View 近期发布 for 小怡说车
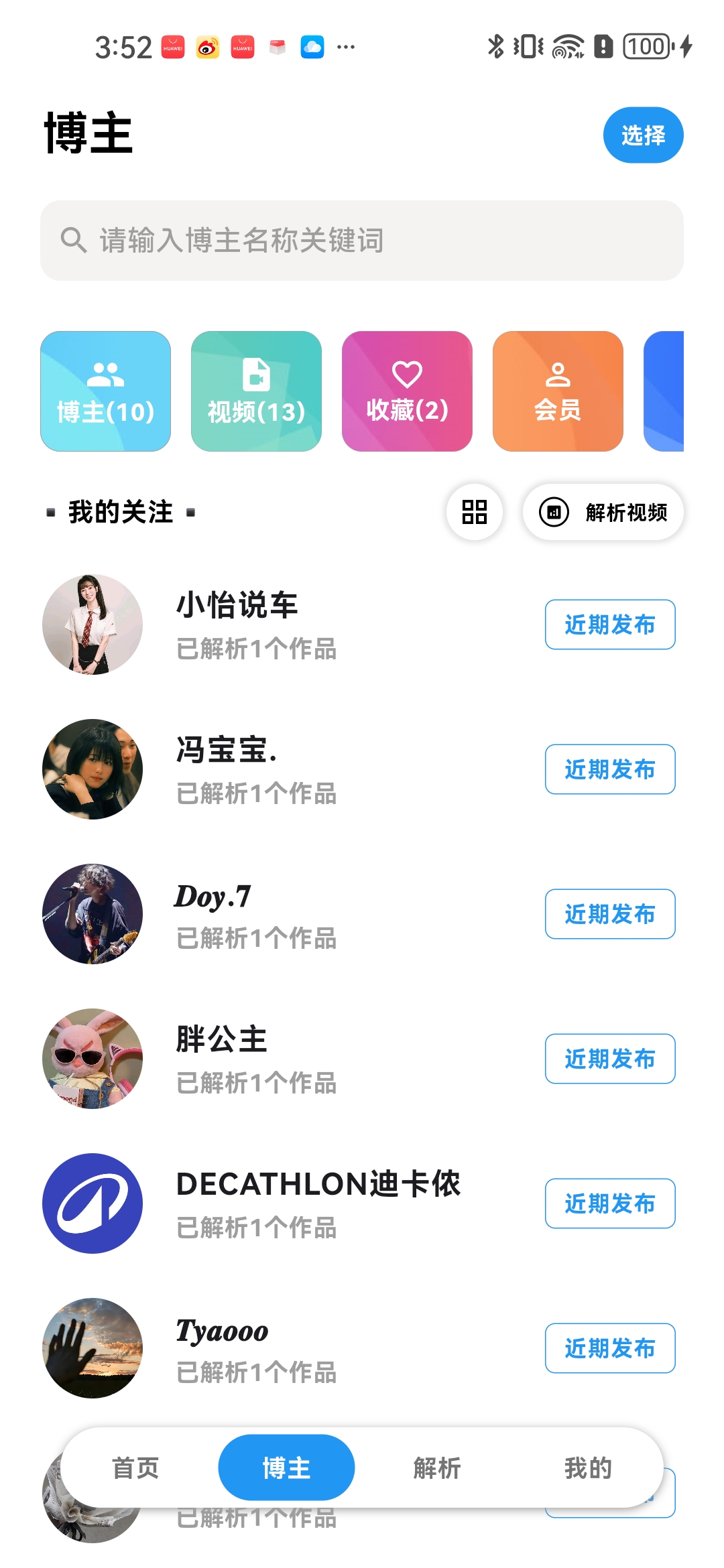The height and width of the screenshot is (1568, 724). [x=609, y=625]
